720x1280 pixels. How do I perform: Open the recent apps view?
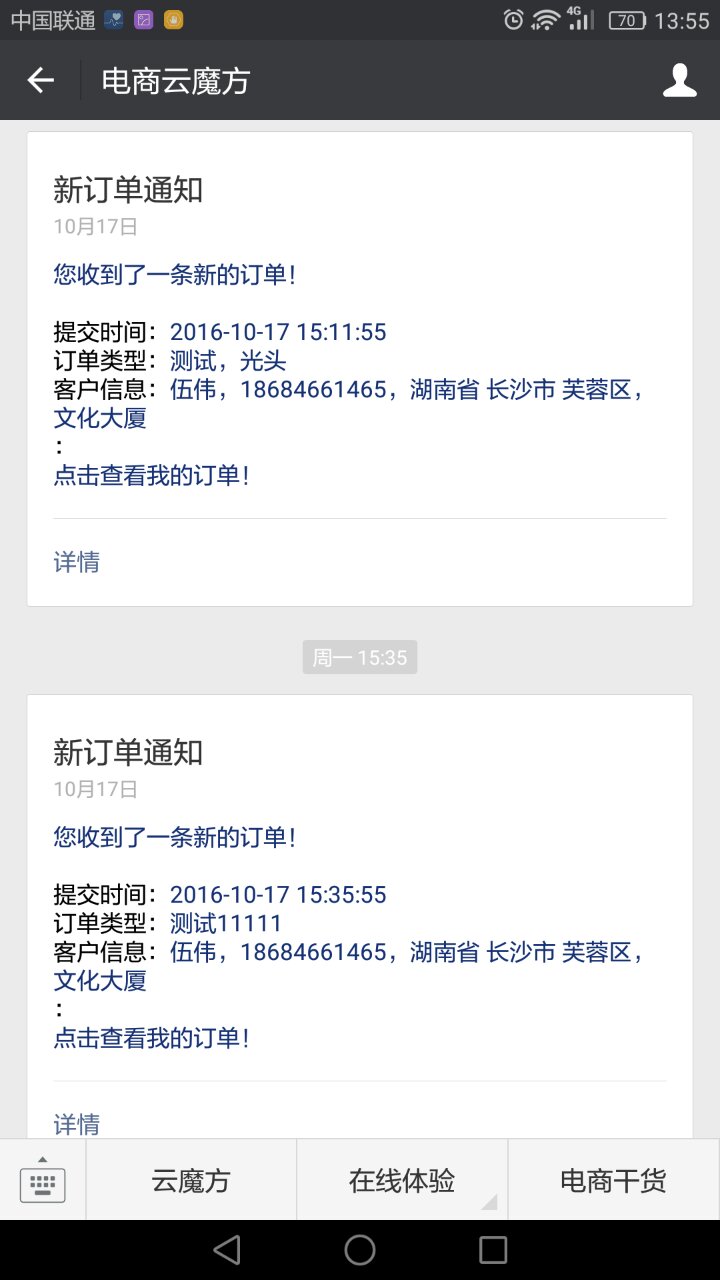pyautogui.click(x=493, y=1249)
